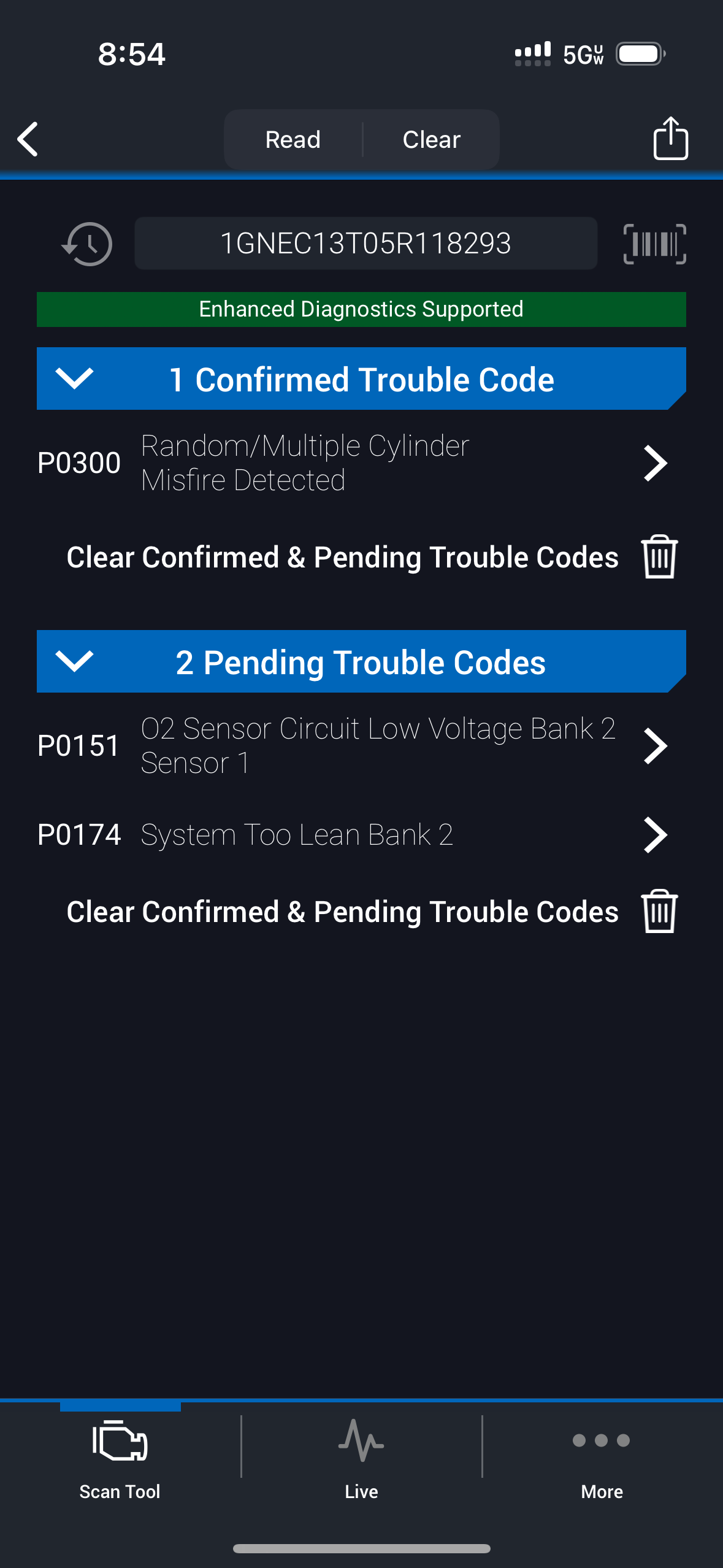Viewport: 723px width, 1568px height.
Task: Clear codes below the P0300 entry
Action: [x=659, y=557]
